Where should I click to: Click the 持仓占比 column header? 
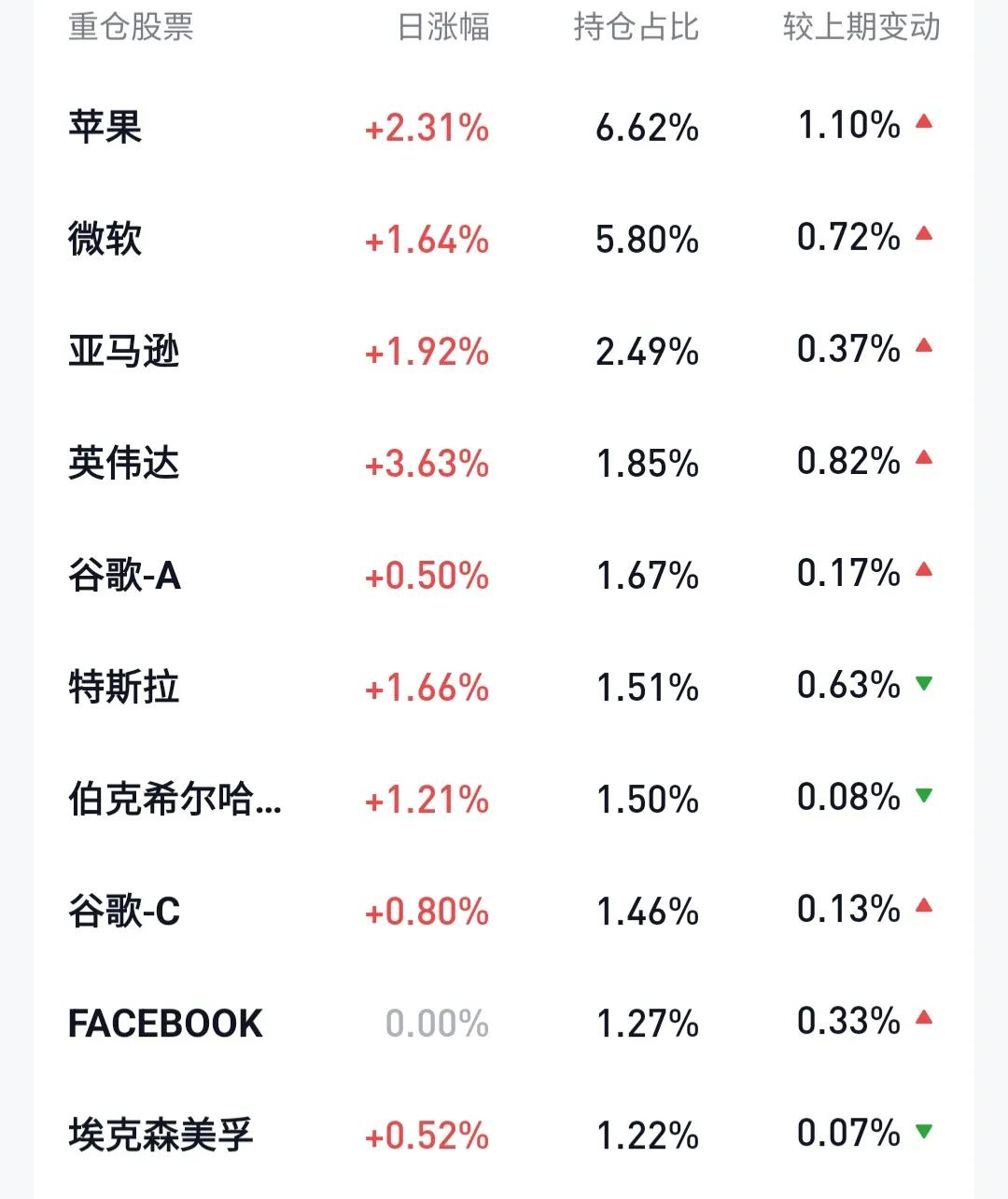(636, 25)
